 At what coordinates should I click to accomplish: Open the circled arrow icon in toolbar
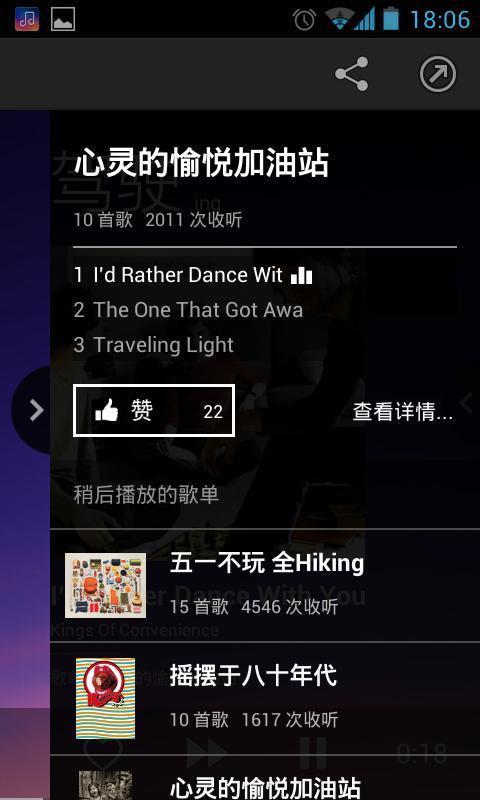click(438, 74)
